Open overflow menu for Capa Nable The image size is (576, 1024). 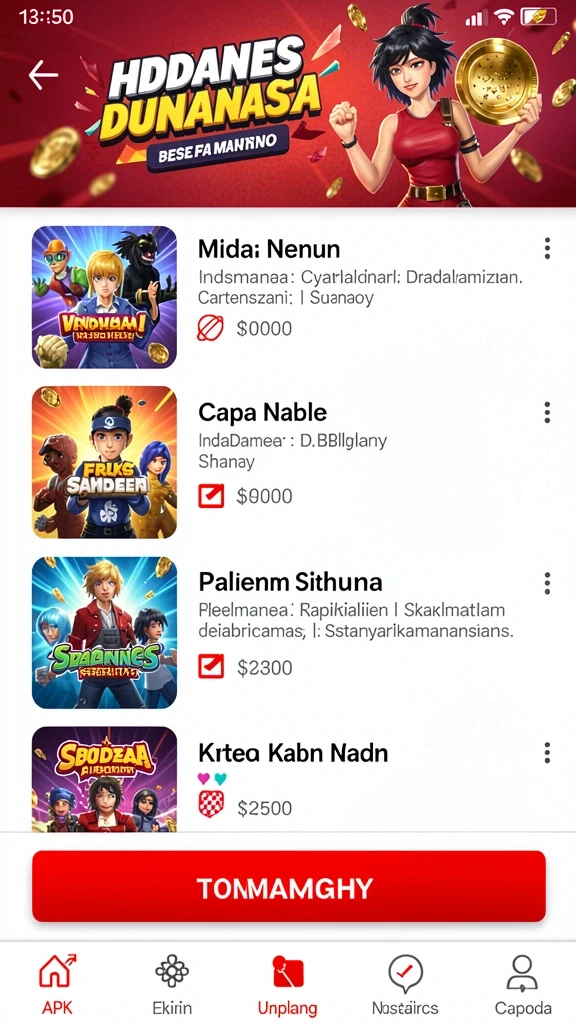click(547, 413)
